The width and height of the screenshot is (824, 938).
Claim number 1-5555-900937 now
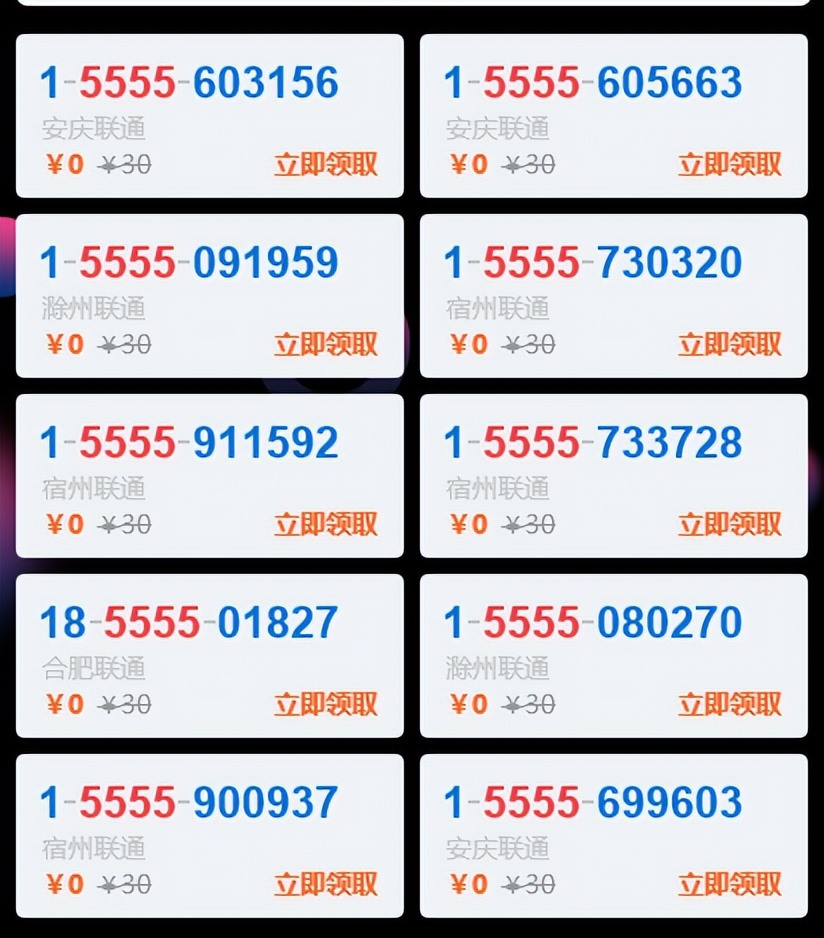coord(326,884)
